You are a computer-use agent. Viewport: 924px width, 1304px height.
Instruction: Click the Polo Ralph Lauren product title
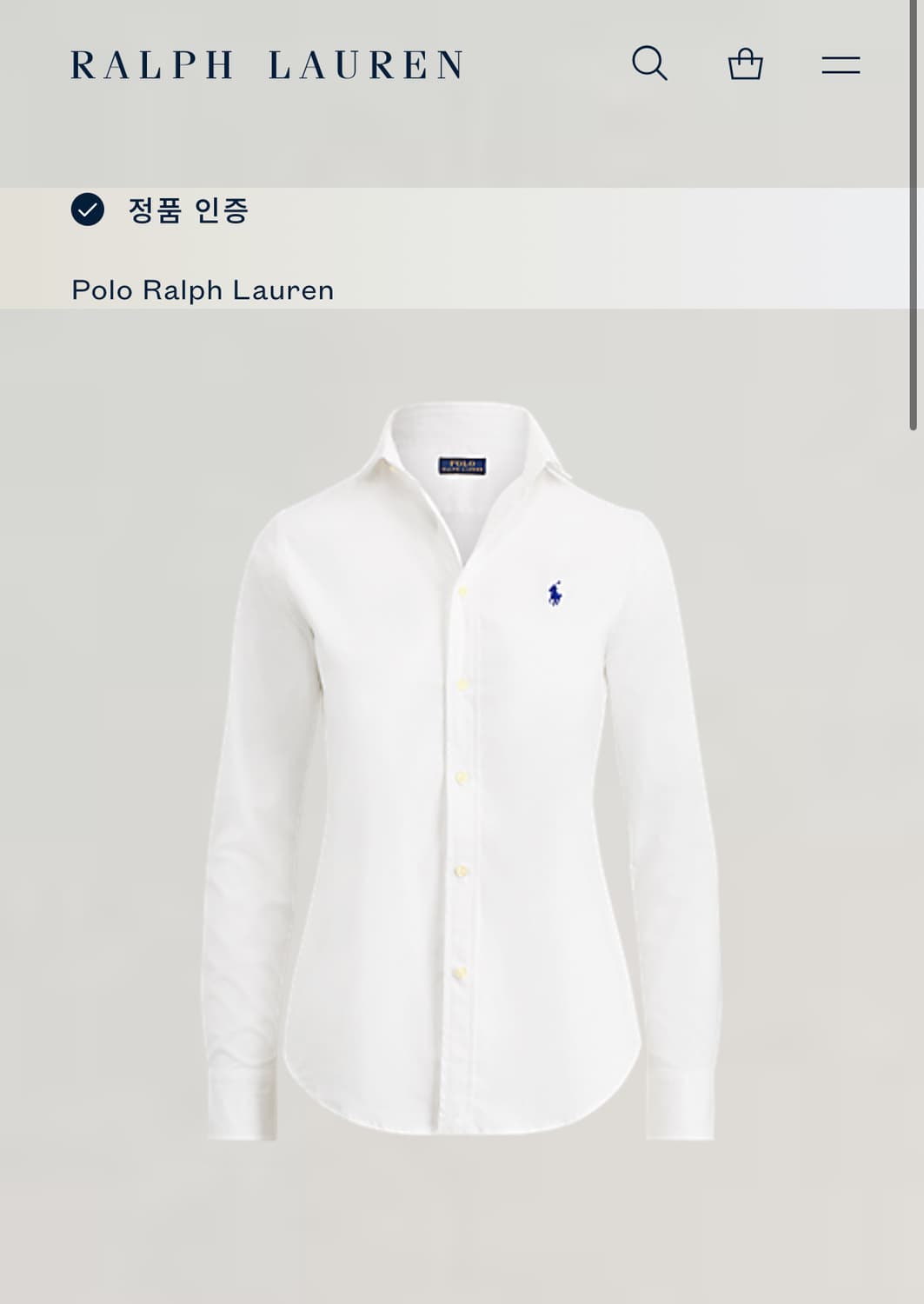(x=203, y=289)
